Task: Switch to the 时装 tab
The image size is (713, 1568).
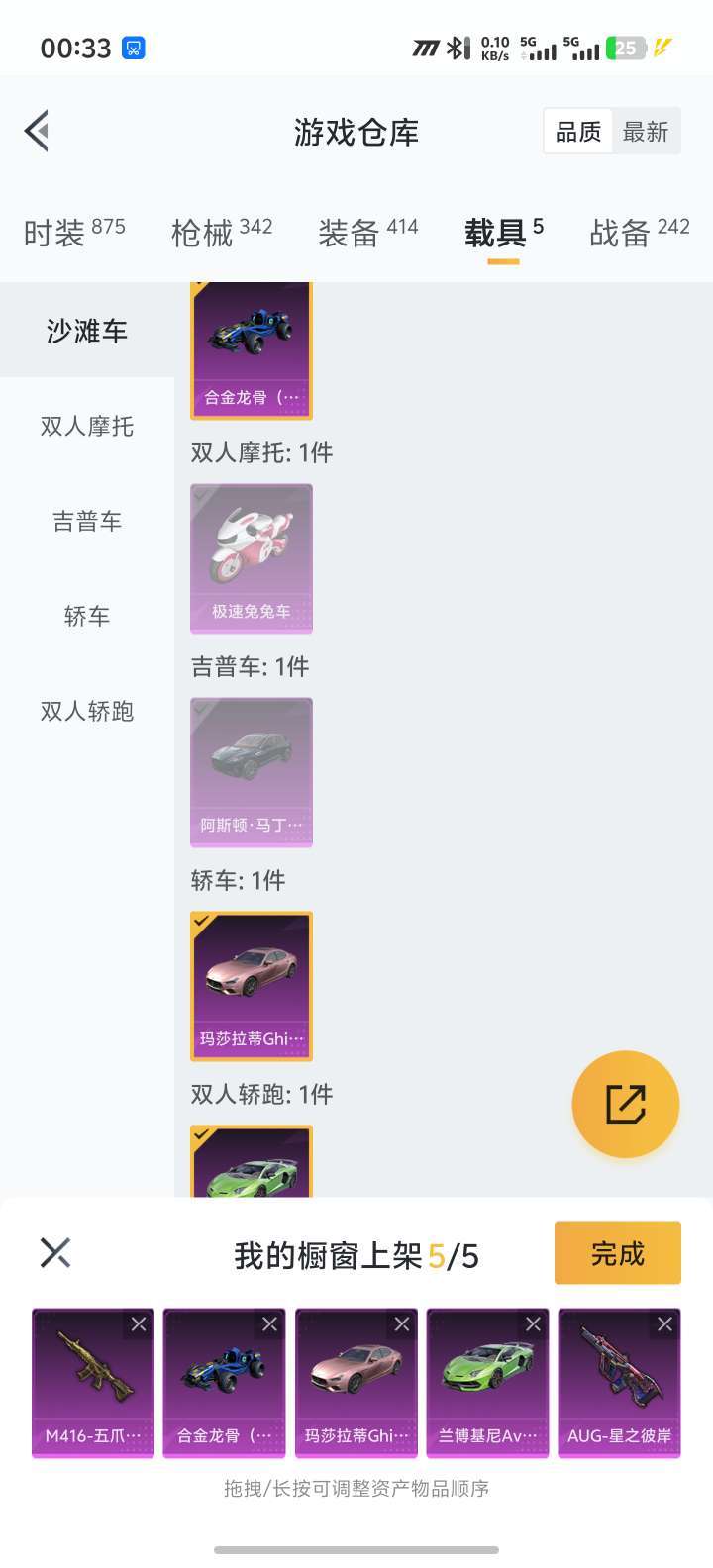Action: click(74, 233)
